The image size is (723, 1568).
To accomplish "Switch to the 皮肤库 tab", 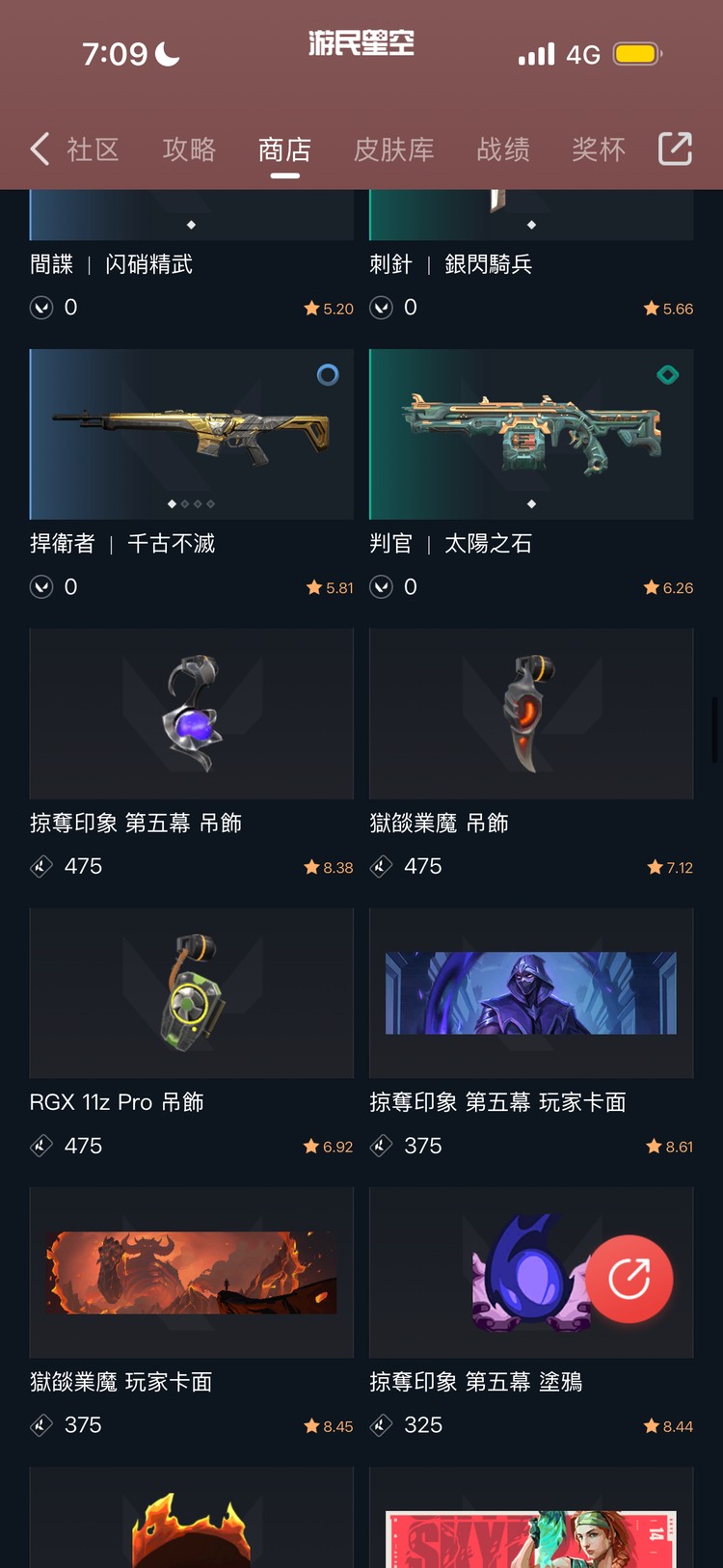I will 393,149.
